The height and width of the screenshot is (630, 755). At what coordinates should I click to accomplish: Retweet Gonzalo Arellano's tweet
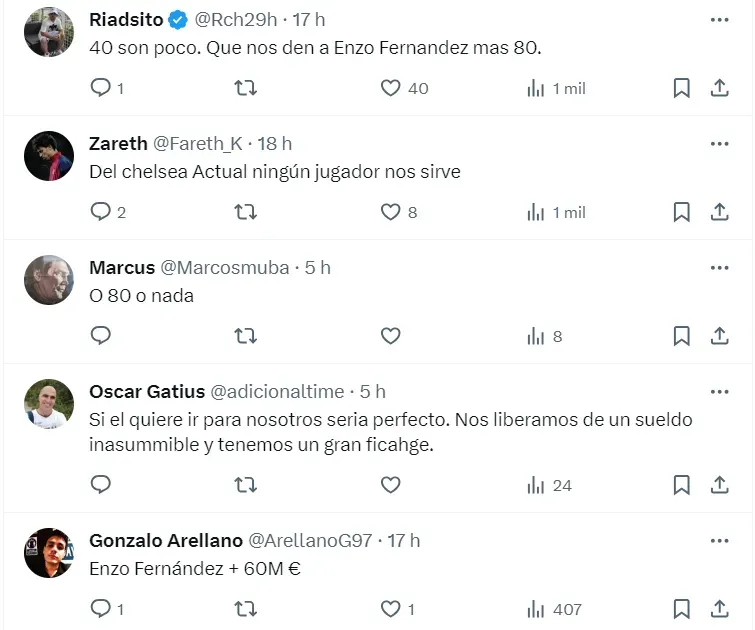coord(245,609)
